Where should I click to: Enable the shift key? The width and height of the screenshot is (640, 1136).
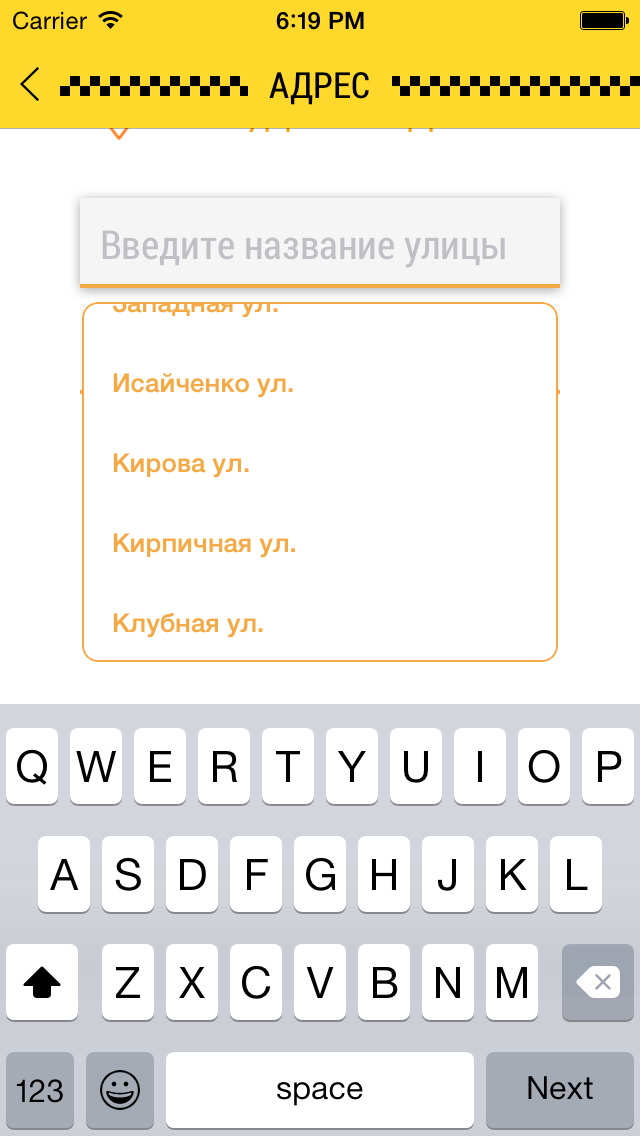click(42, 983)
